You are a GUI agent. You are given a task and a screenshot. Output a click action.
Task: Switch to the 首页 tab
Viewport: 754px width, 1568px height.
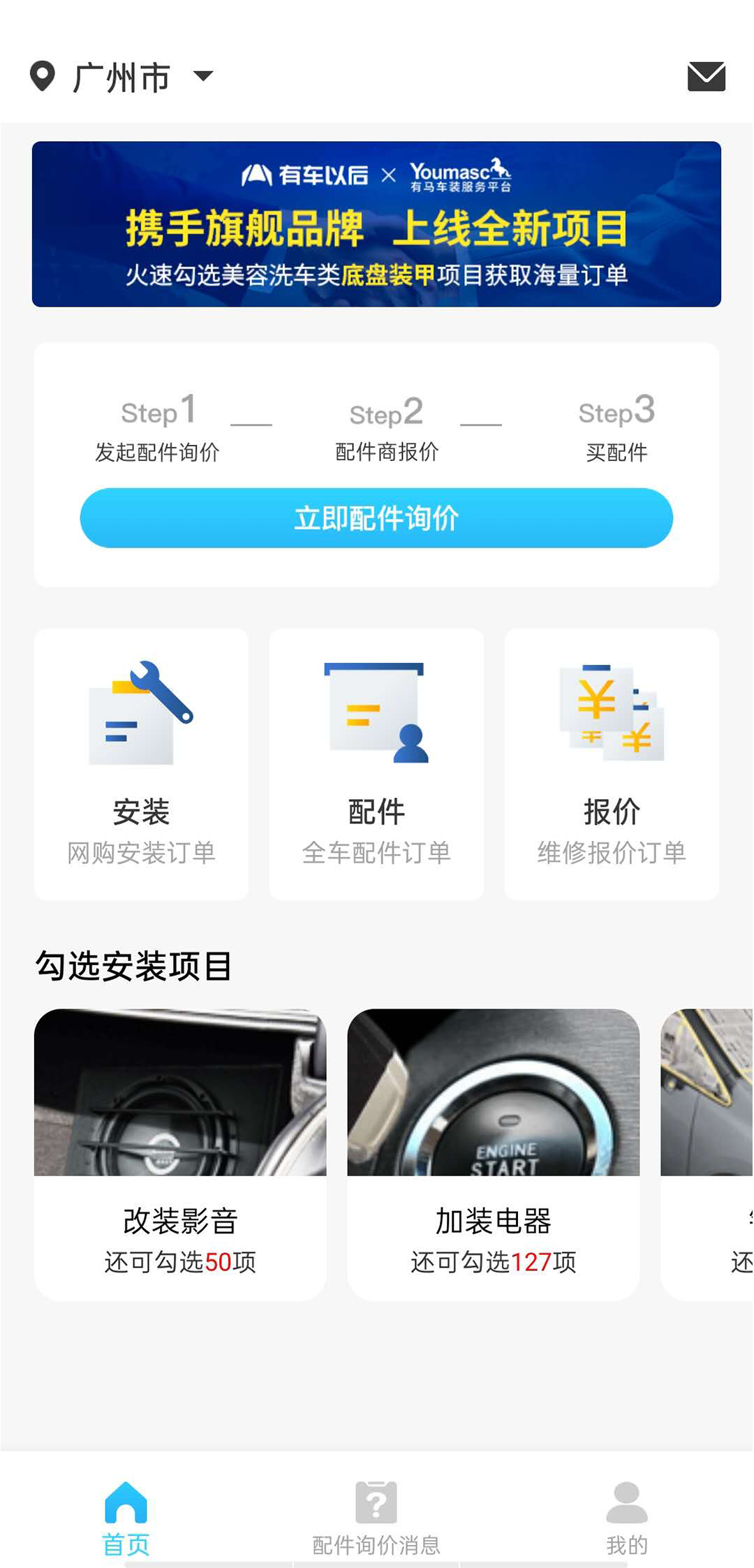126,1509
